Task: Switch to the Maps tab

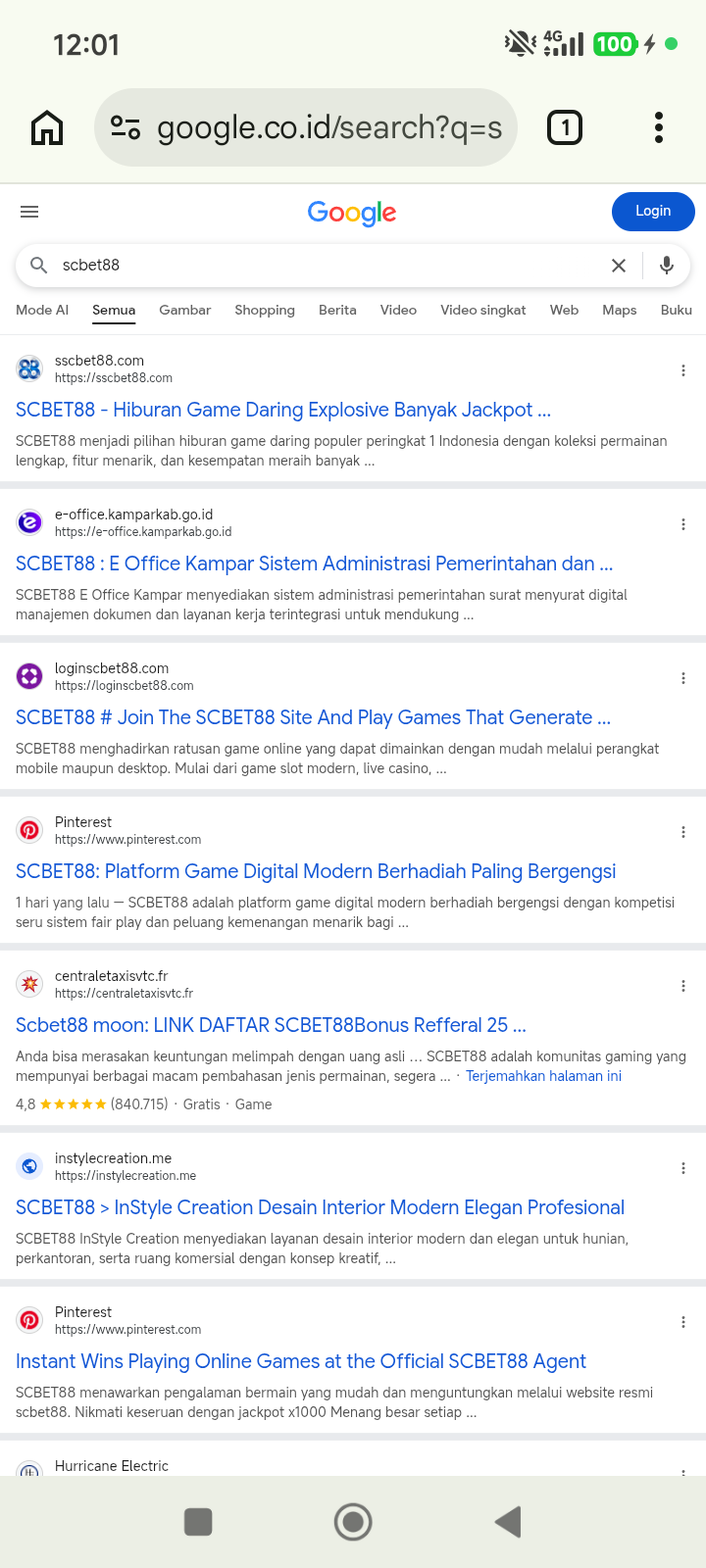Action: pos(620,310)
